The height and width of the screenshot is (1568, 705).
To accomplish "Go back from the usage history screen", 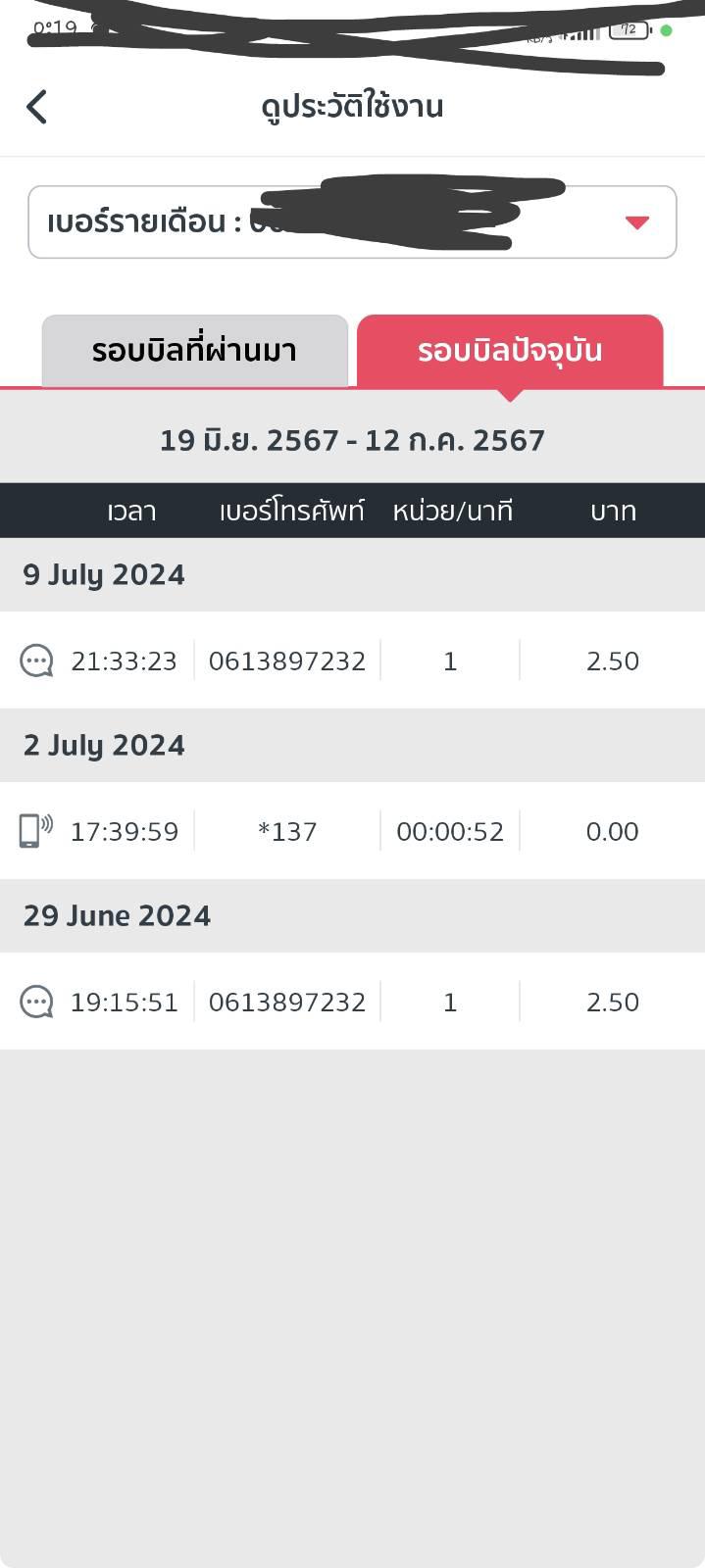I will tap(37, 107).
